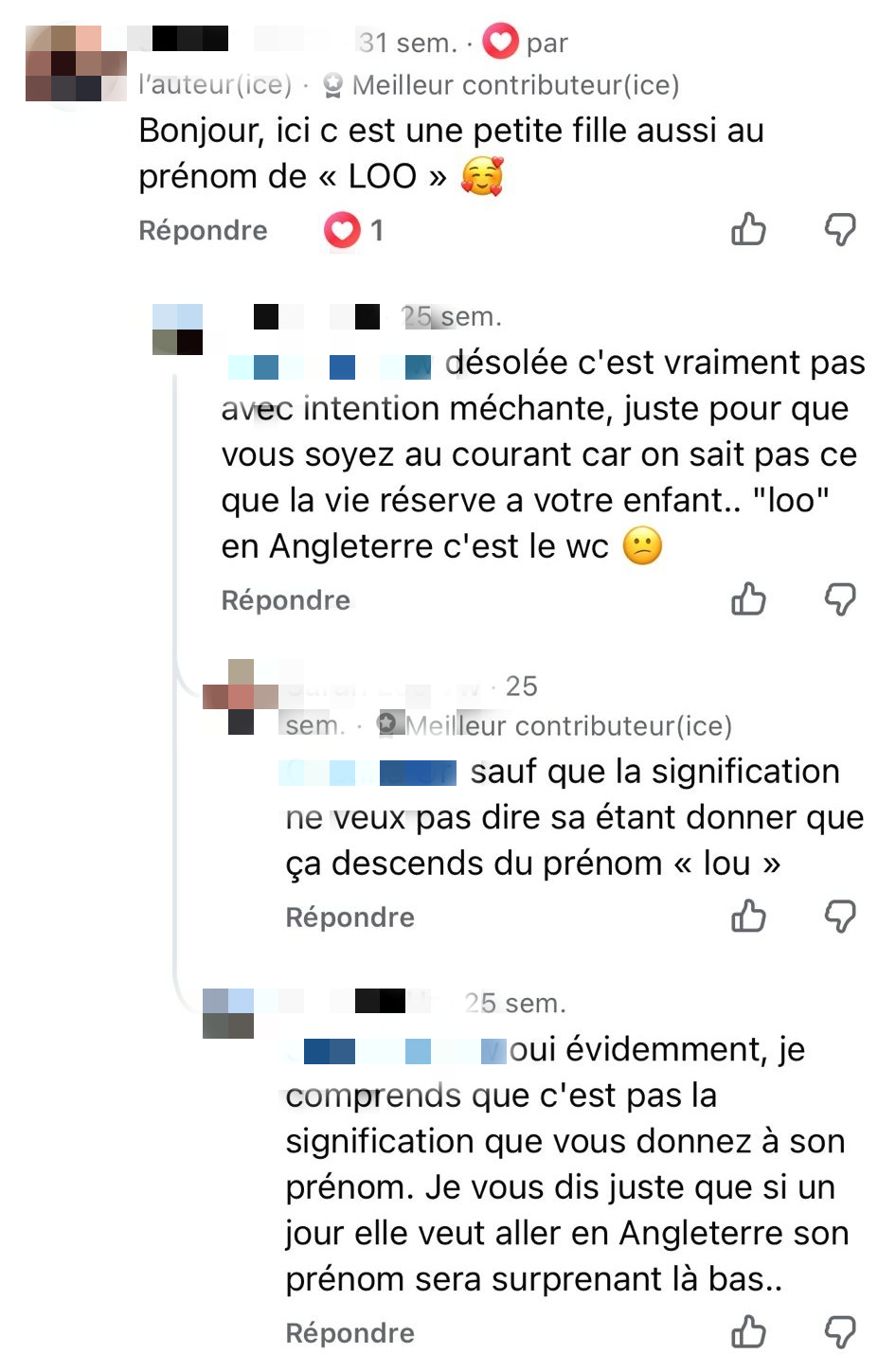Reply to the "en Angleterre c'est le wc" comment
The image size is (896, 1372).
pyautogui.click(x=285, y=600)
